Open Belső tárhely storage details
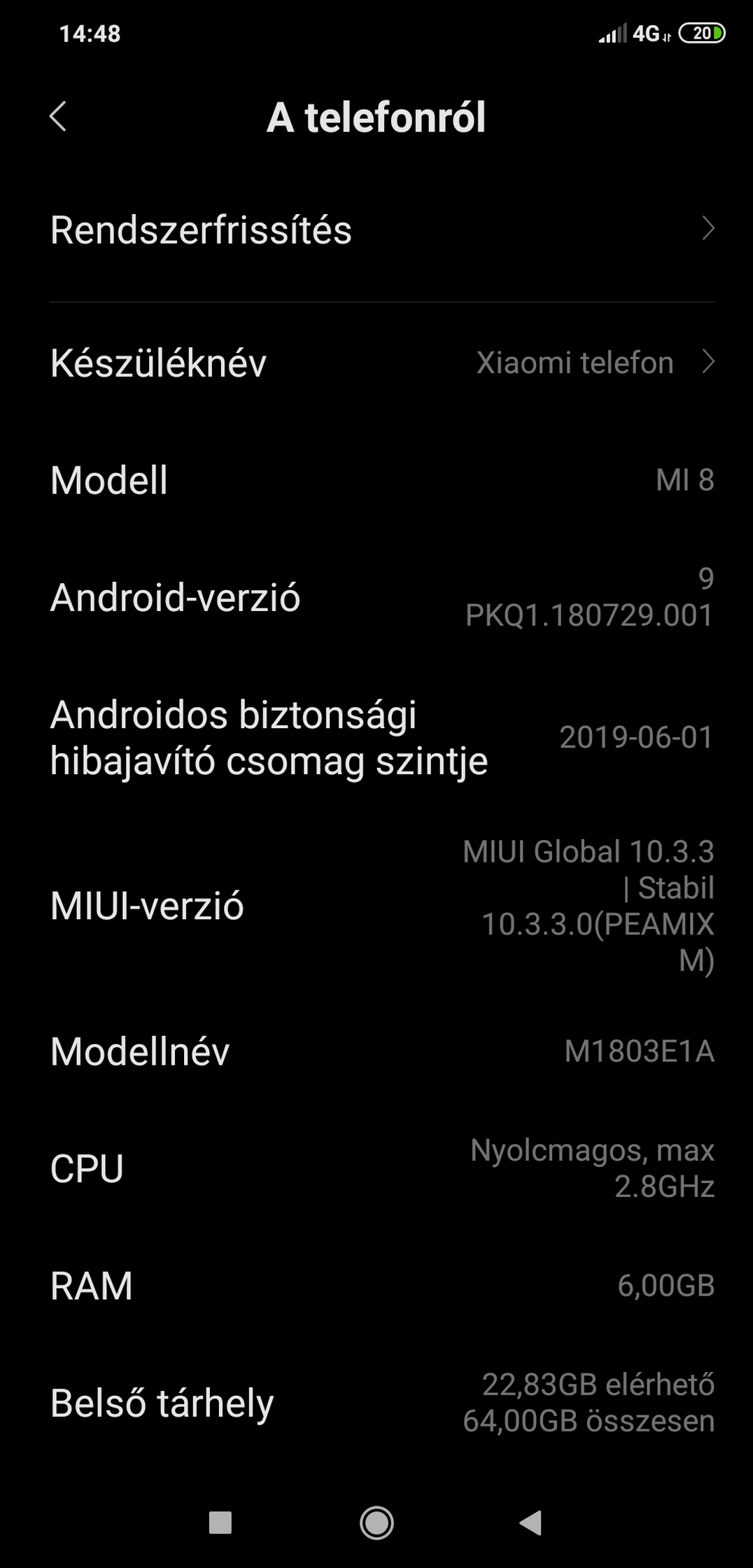753x1568 pixels. (376, 1403)
